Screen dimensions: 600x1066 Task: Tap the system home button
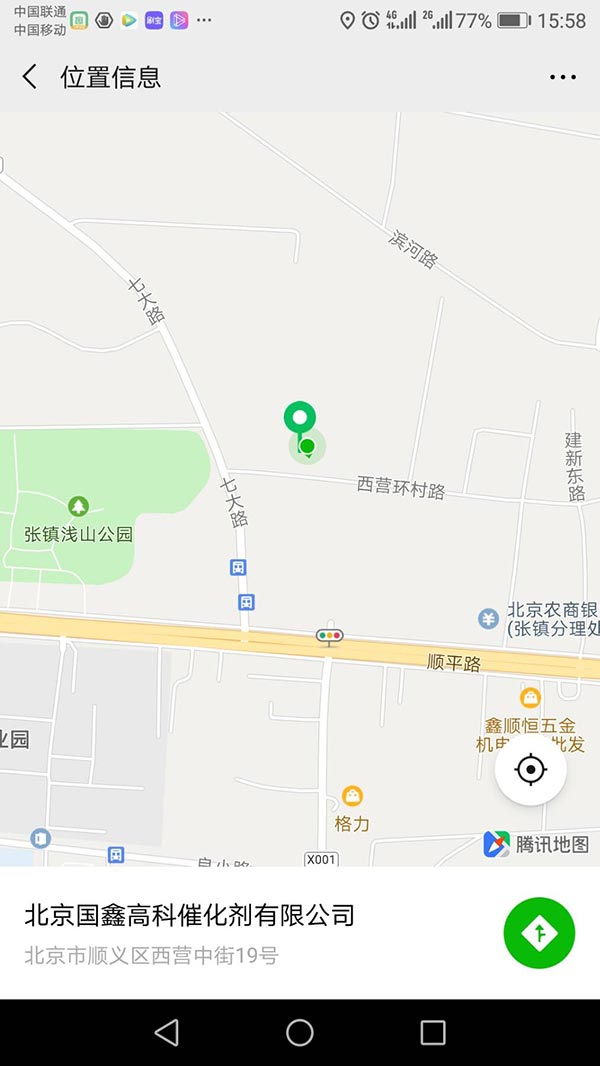tap(300, 1032)
